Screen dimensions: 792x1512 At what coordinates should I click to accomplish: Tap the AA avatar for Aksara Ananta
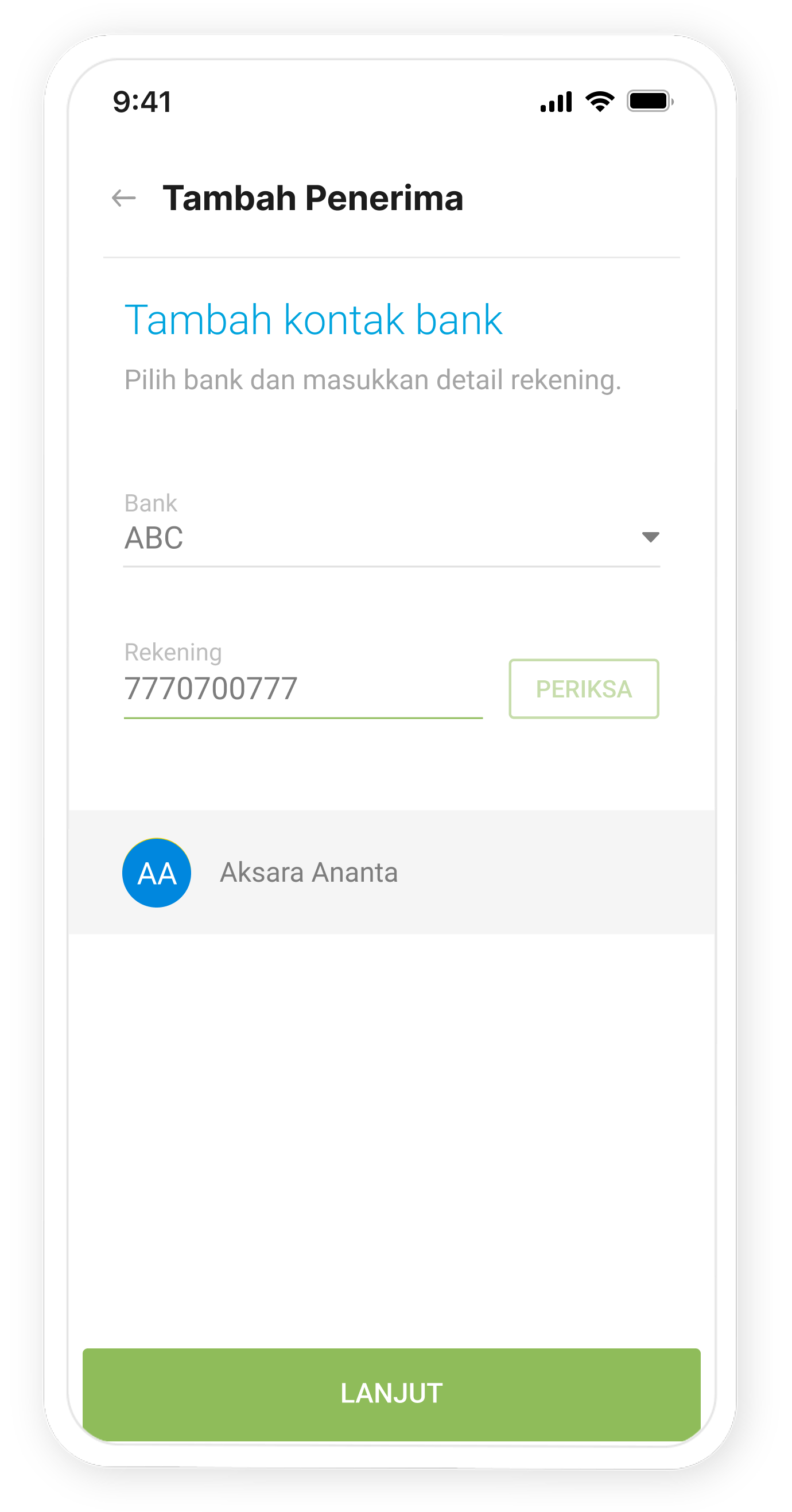pyautogui.click(x=156, y=872)
